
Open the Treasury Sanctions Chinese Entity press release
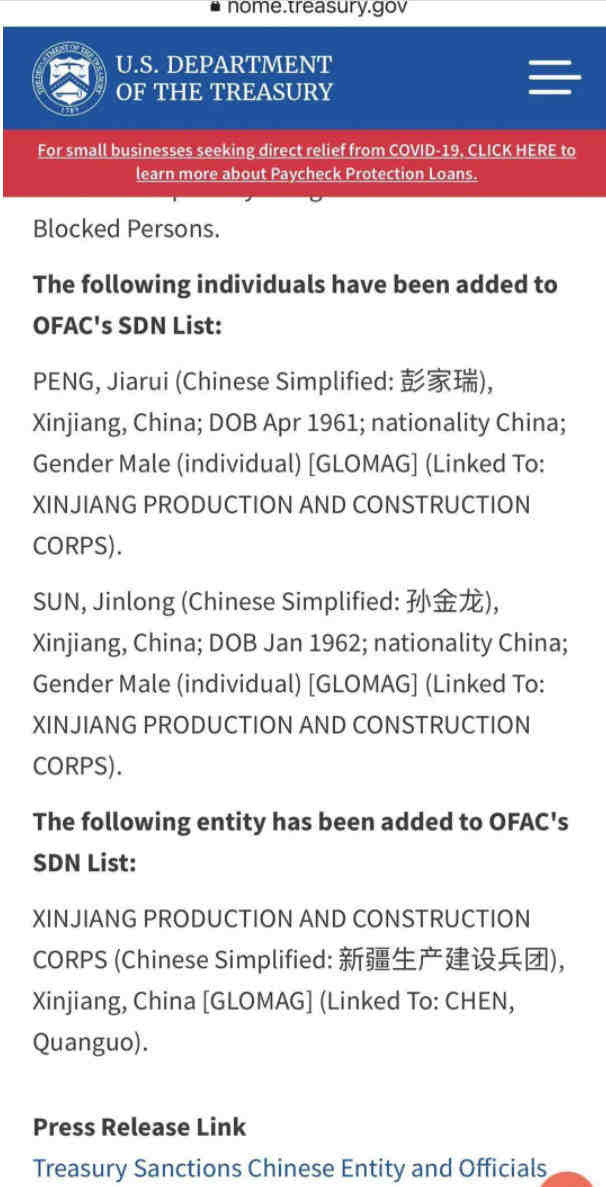pyautogui.click(x=290, y=1168)
